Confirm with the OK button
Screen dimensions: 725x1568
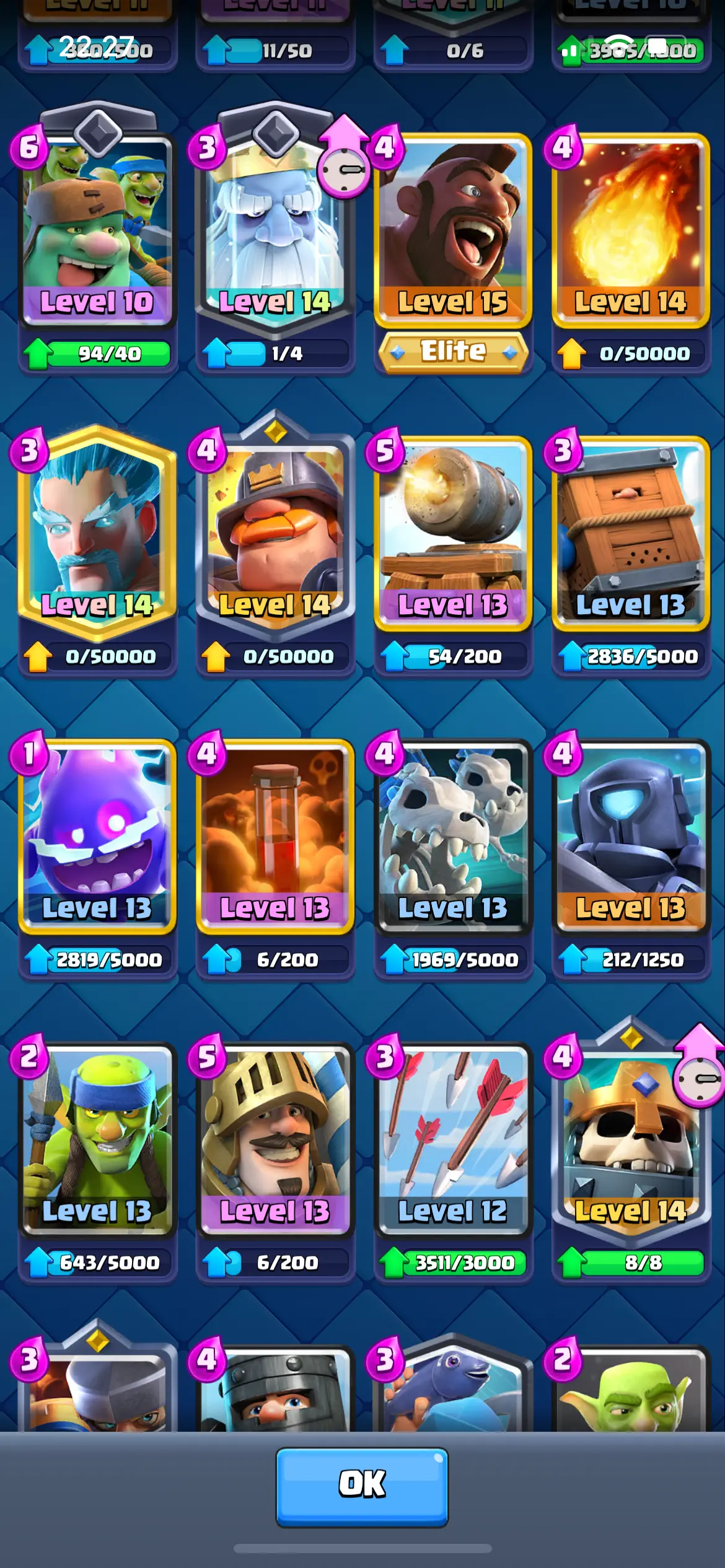[x=362, y=1485]
